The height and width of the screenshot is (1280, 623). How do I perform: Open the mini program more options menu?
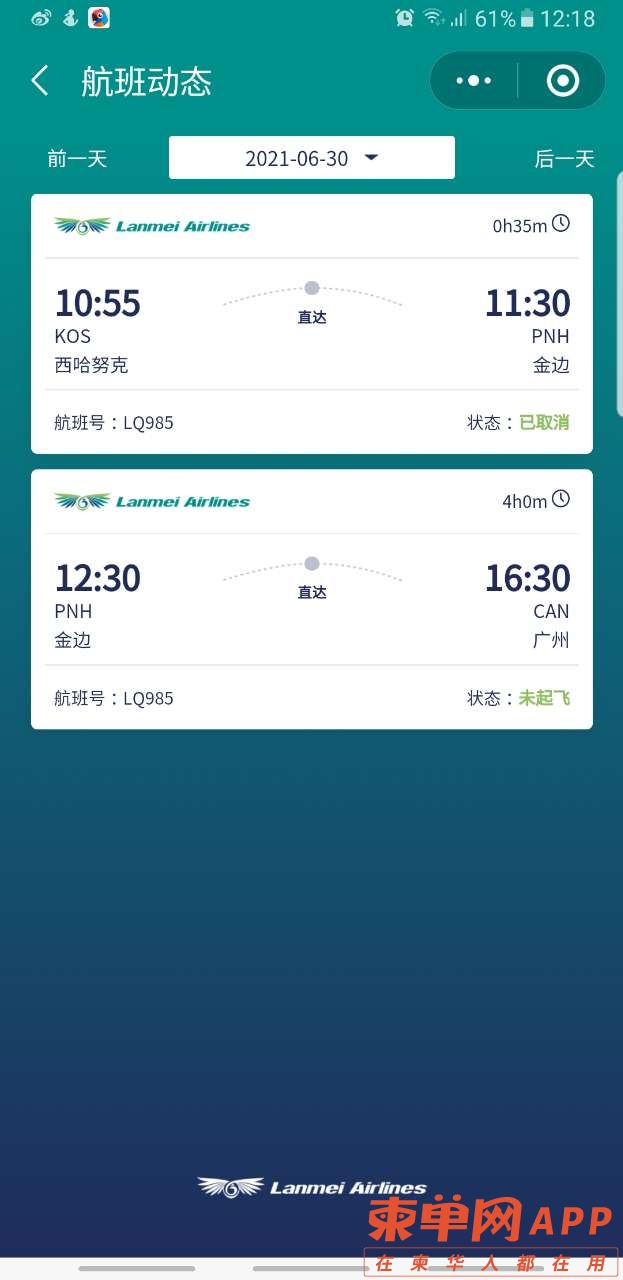point(474,81)
